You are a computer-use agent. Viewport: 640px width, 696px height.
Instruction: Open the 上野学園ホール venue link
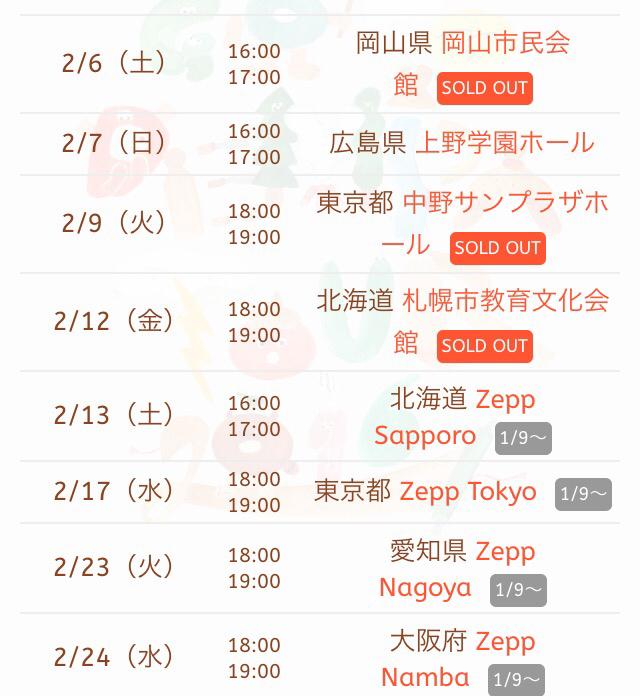504,143
